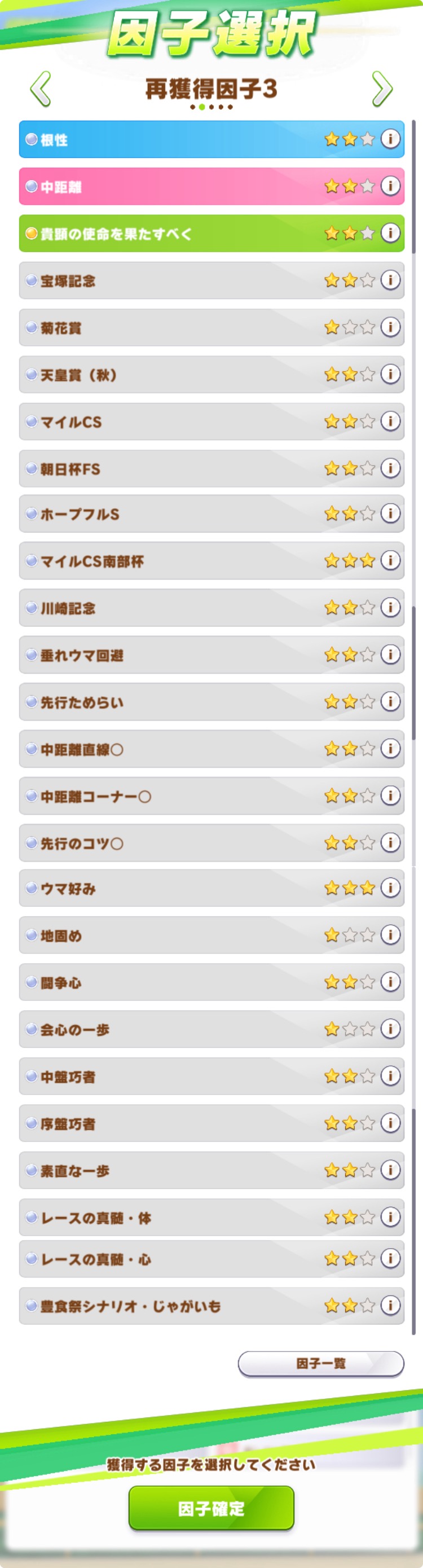
Task: Pick the 序盤巧者 factor row
Action: pos(183,1123)
